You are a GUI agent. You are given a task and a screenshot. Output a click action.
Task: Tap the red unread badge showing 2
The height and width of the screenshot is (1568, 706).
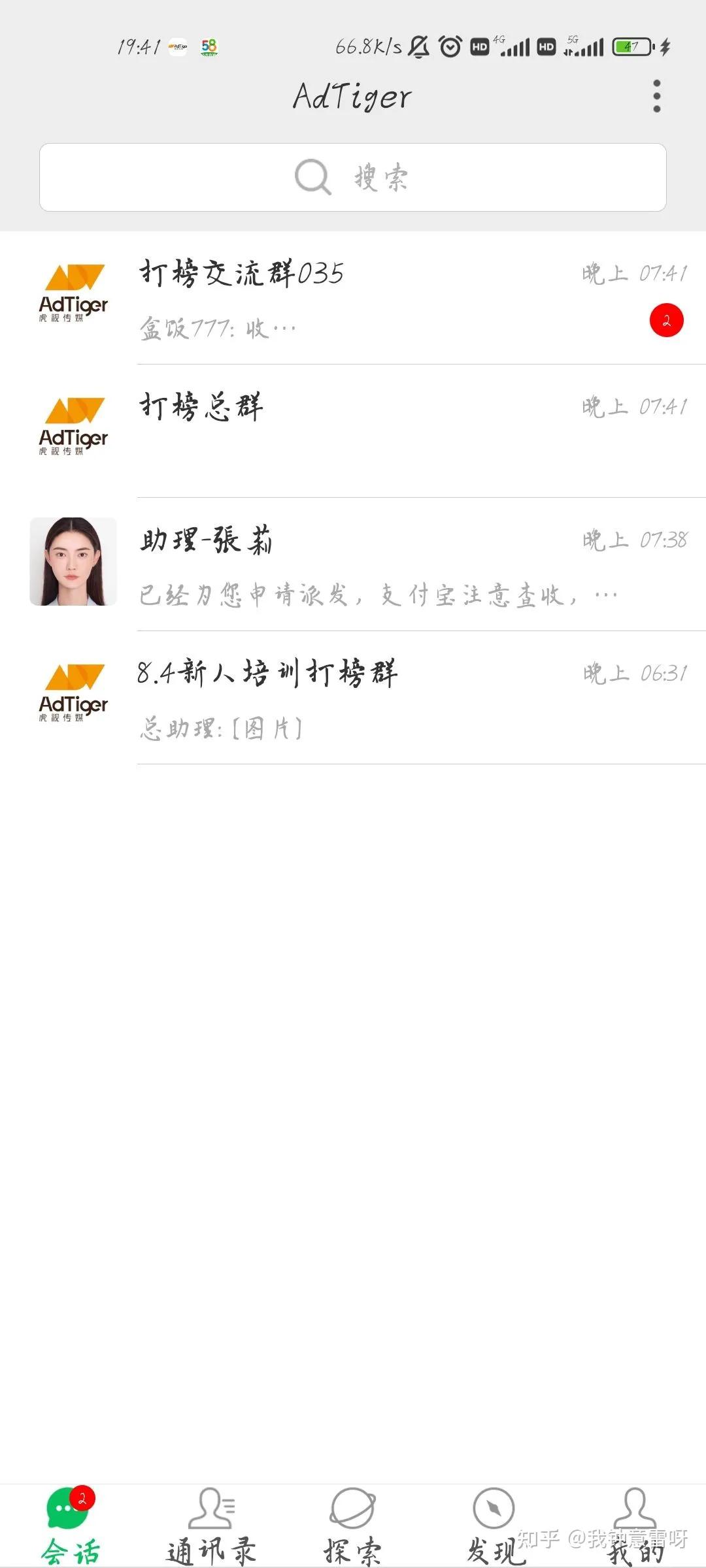click(665, 320)
